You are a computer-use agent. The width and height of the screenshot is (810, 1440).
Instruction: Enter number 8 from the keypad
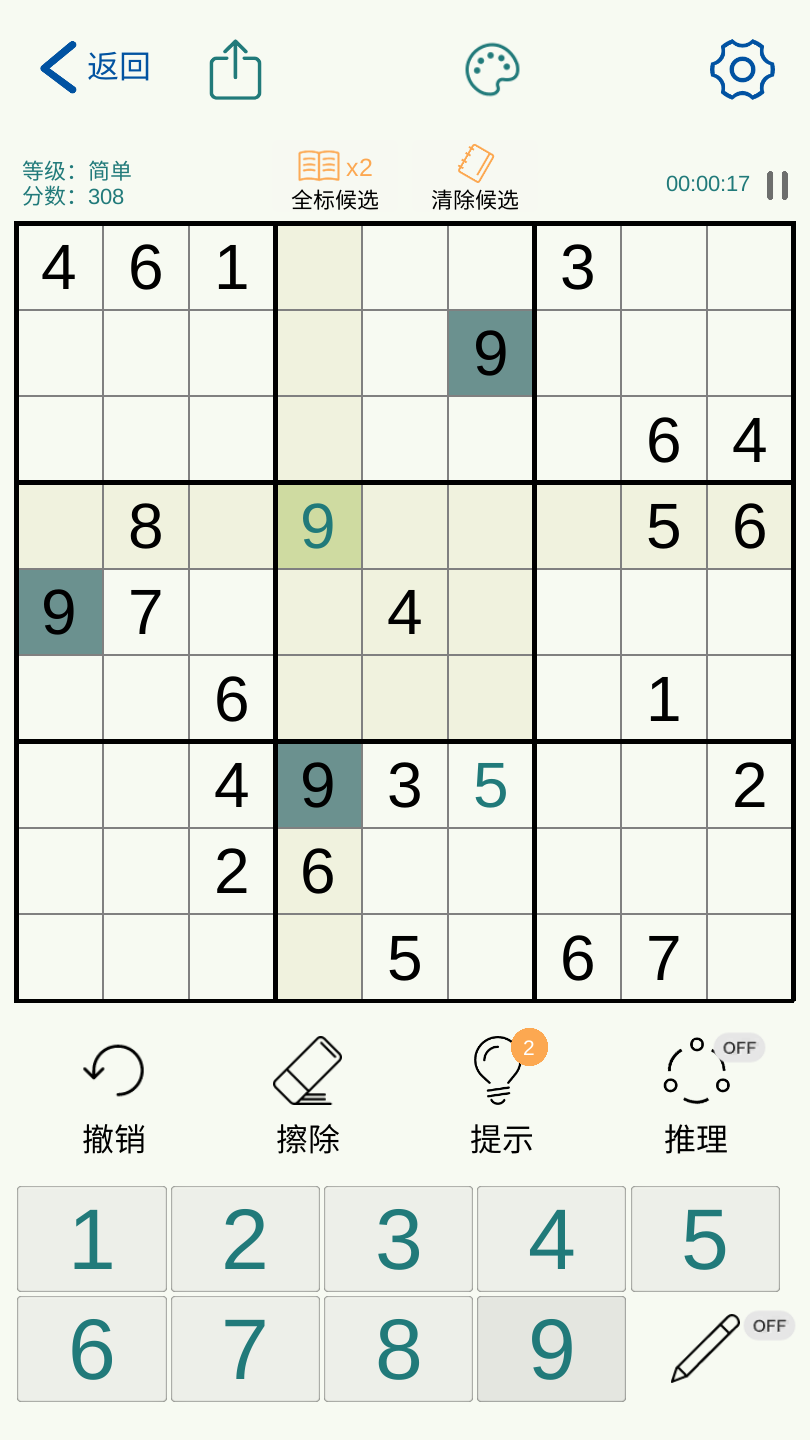(398, 1349)
